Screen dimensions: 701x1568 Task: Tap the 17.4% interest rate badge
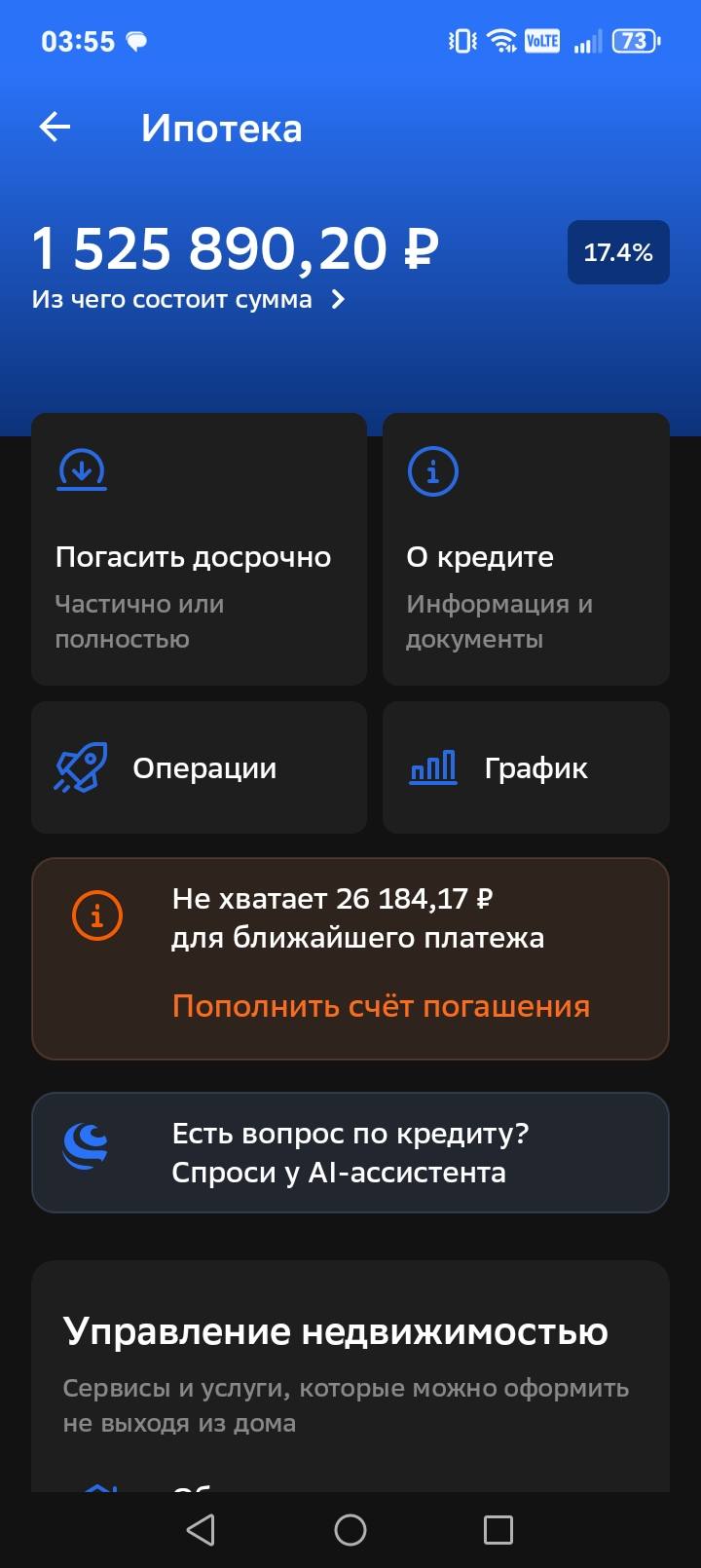point(617,252)
